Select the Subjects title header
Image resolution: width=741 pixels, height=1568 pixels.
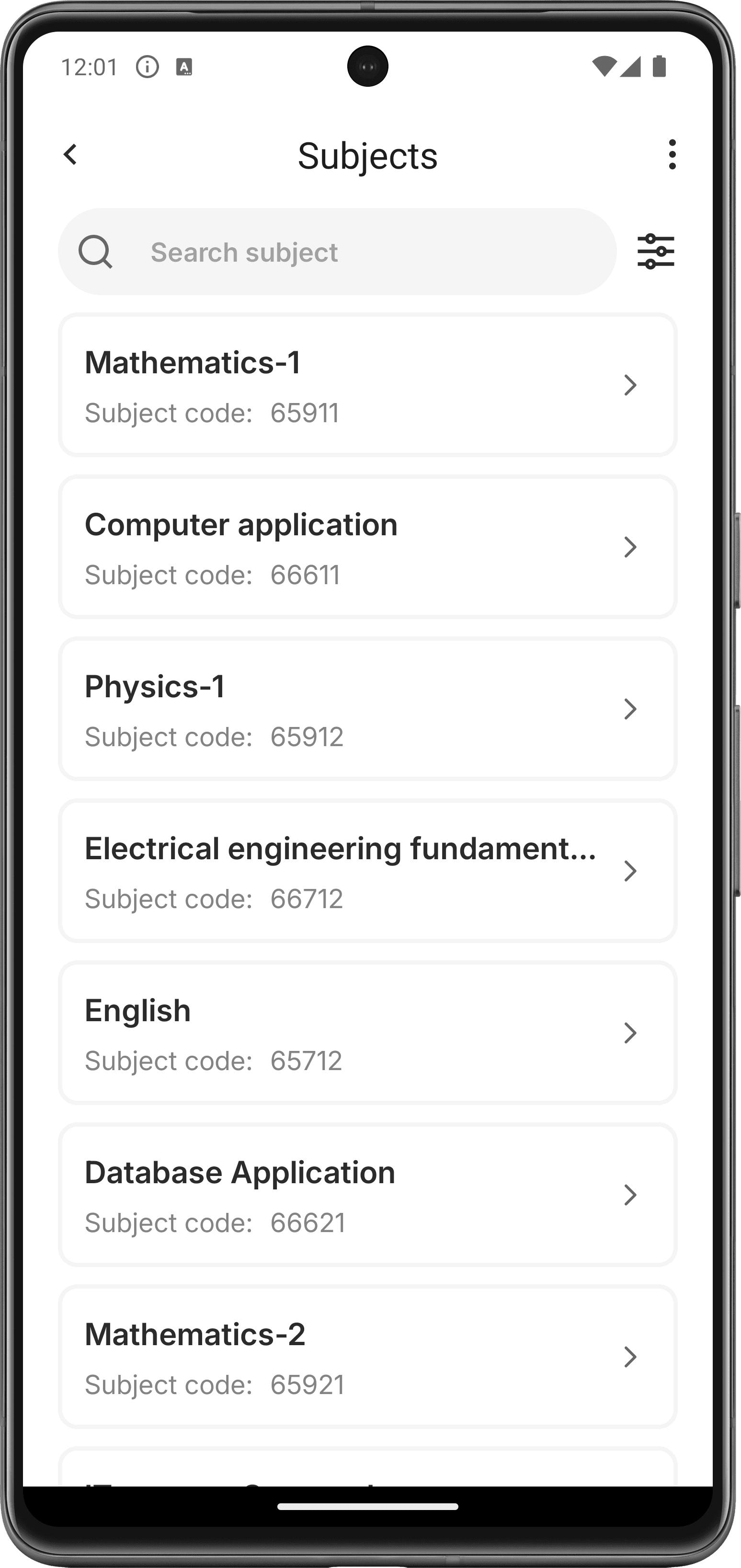367,156
